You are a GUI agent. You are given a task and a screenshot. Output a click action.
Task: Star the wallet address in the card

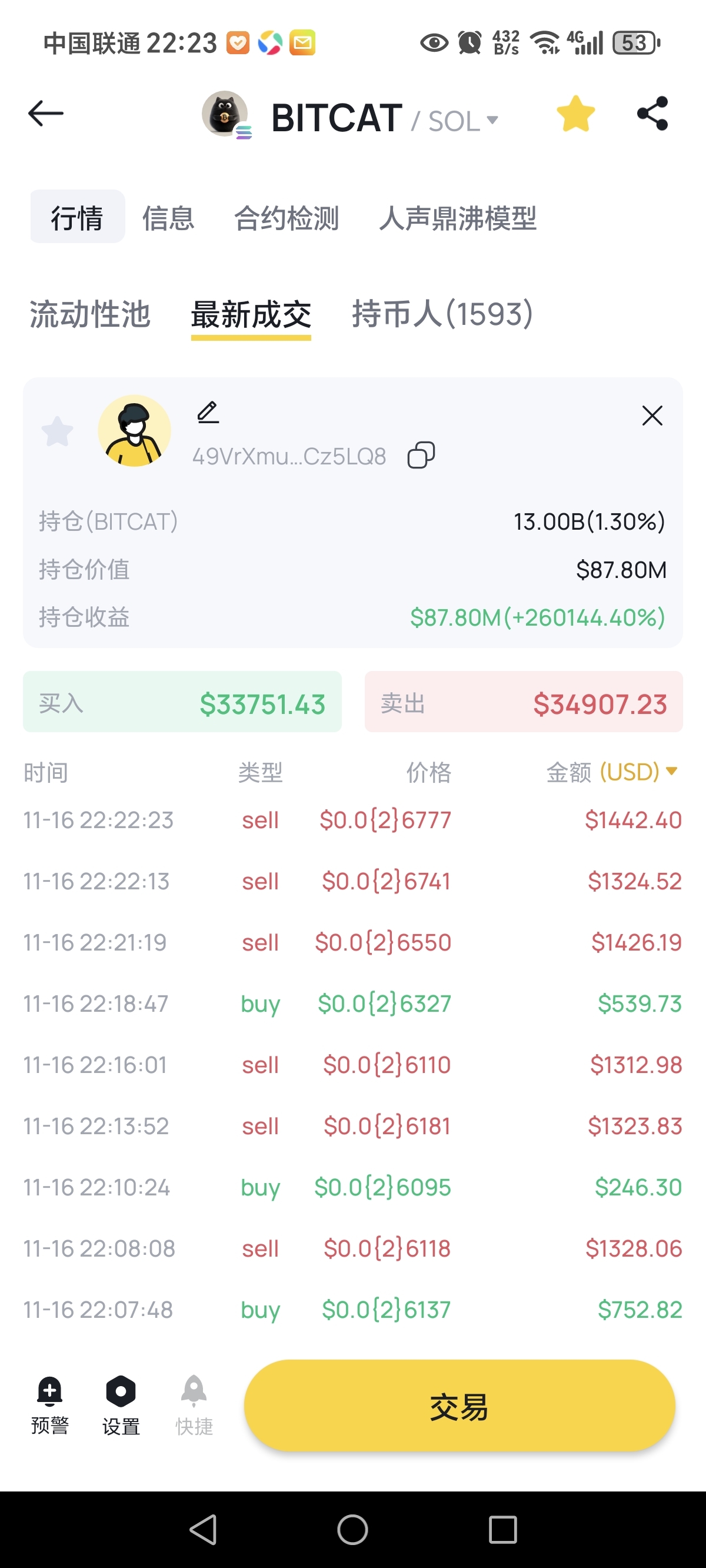pos(57,431)
